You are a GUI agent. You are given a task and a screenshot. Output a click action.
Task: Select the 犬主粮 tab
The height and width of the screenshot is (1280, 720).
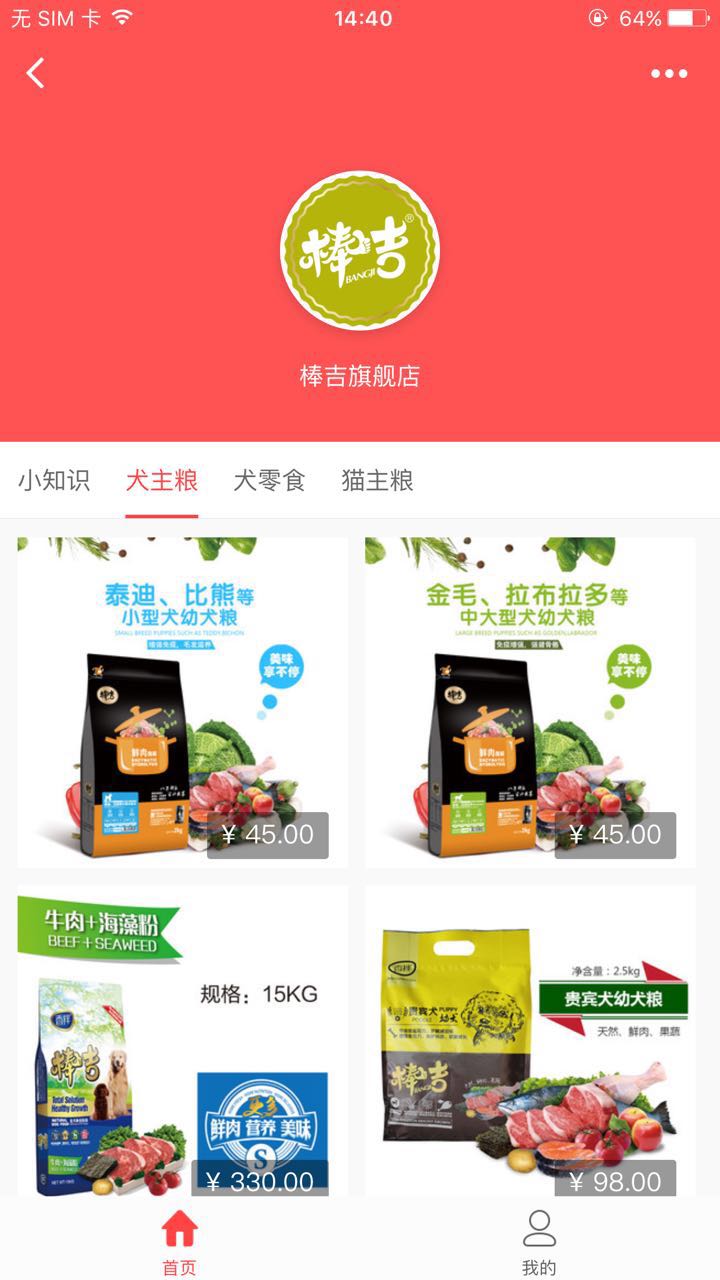162,481
